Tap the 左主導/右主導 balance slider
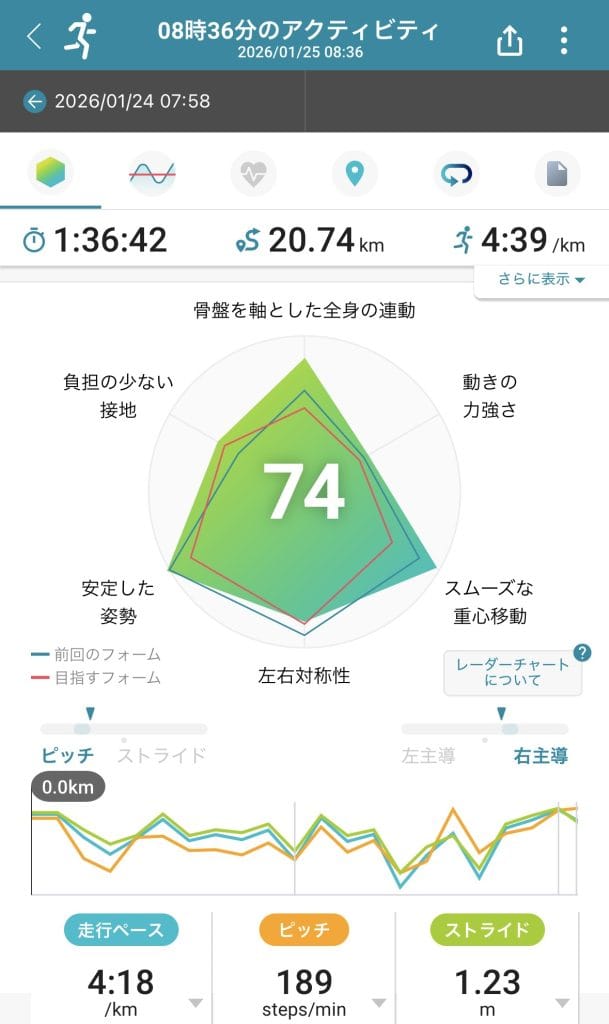 tap(484, 729)
